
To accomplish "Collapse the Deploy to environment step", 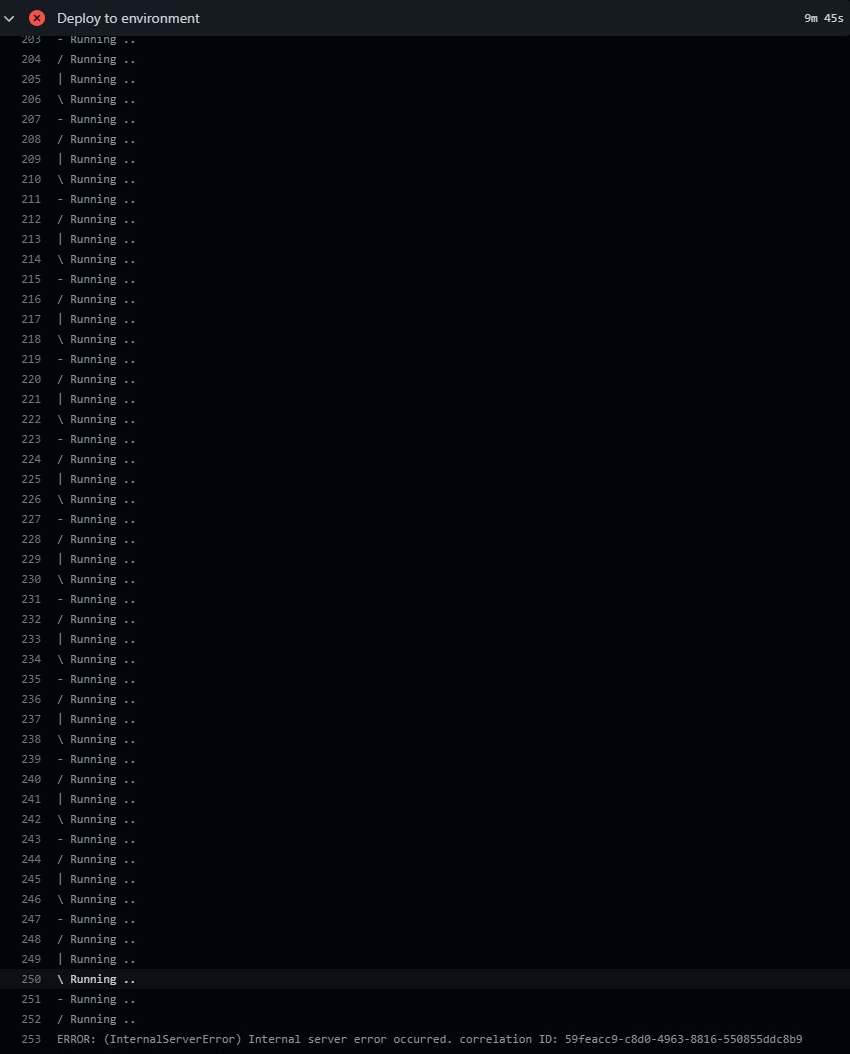I will [9, 18].
